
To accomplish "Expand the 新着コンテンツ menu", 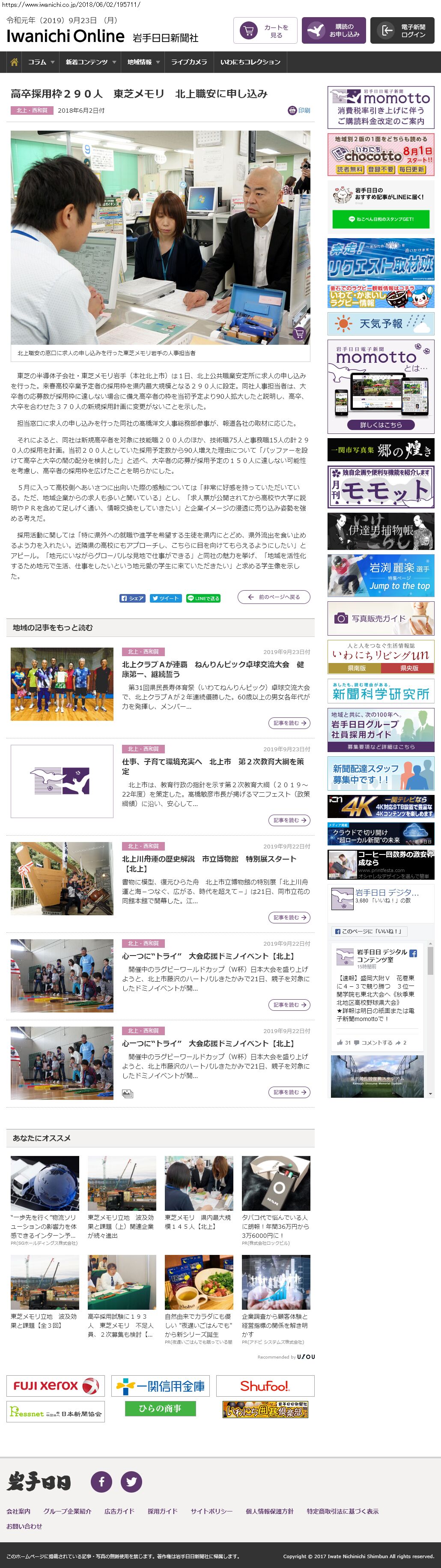I will (90, 62).
